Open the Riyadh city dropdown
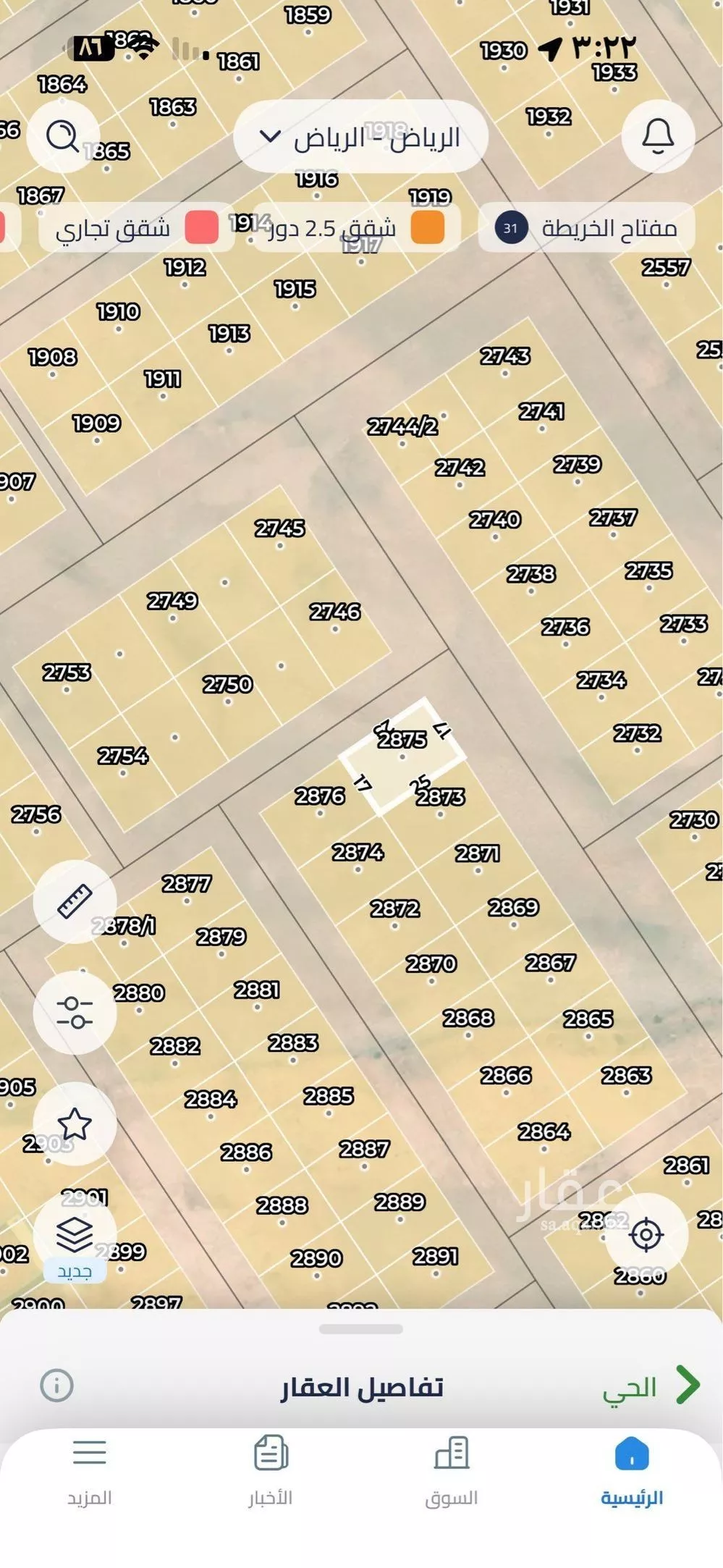Screen dimensions: 723x1568 tap(360, 137)
